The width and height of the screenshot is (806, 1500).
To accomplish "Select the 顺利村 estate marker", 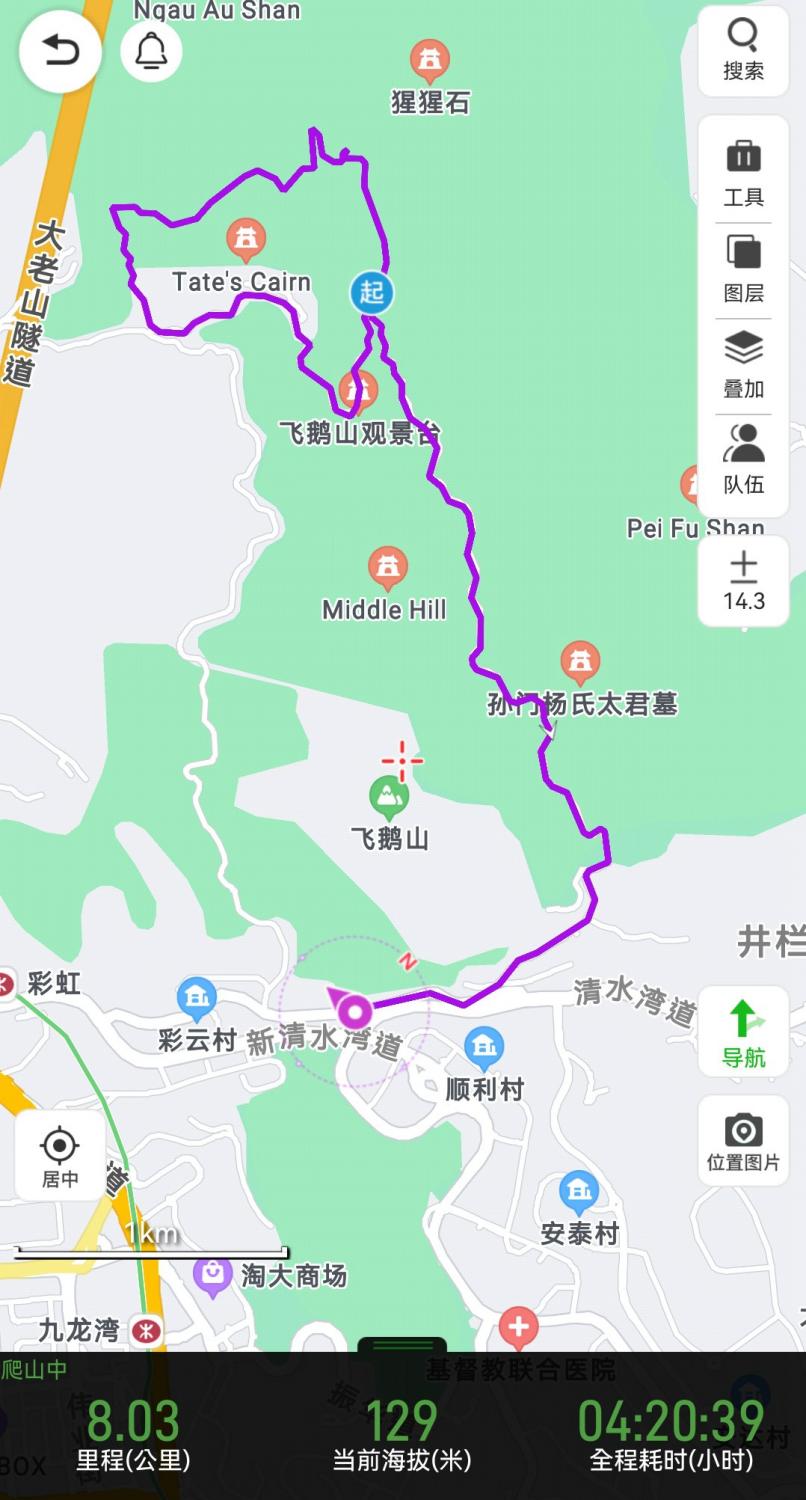I will tap(484, 1047).
